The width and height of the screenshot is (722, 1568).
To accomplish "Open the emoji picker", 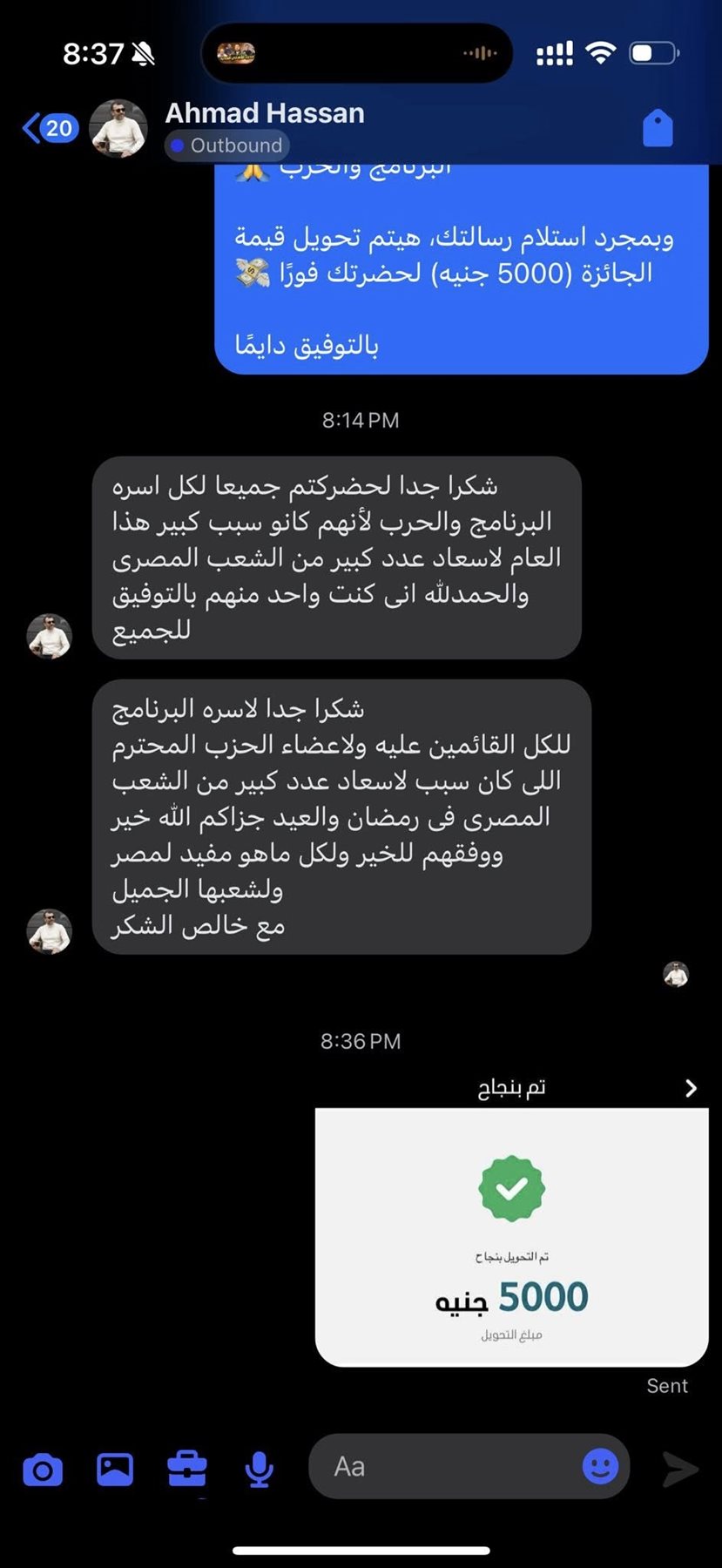I will pos(600,1466).
